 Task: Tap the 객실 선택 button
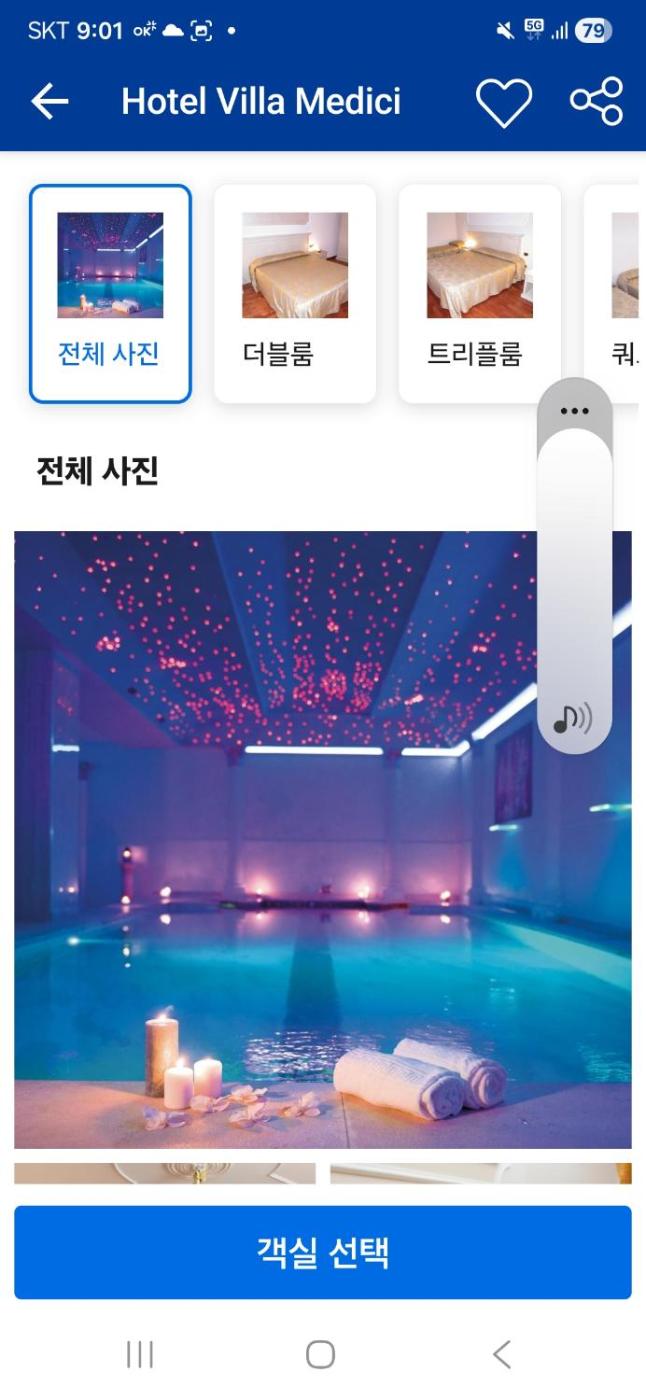322,1252
